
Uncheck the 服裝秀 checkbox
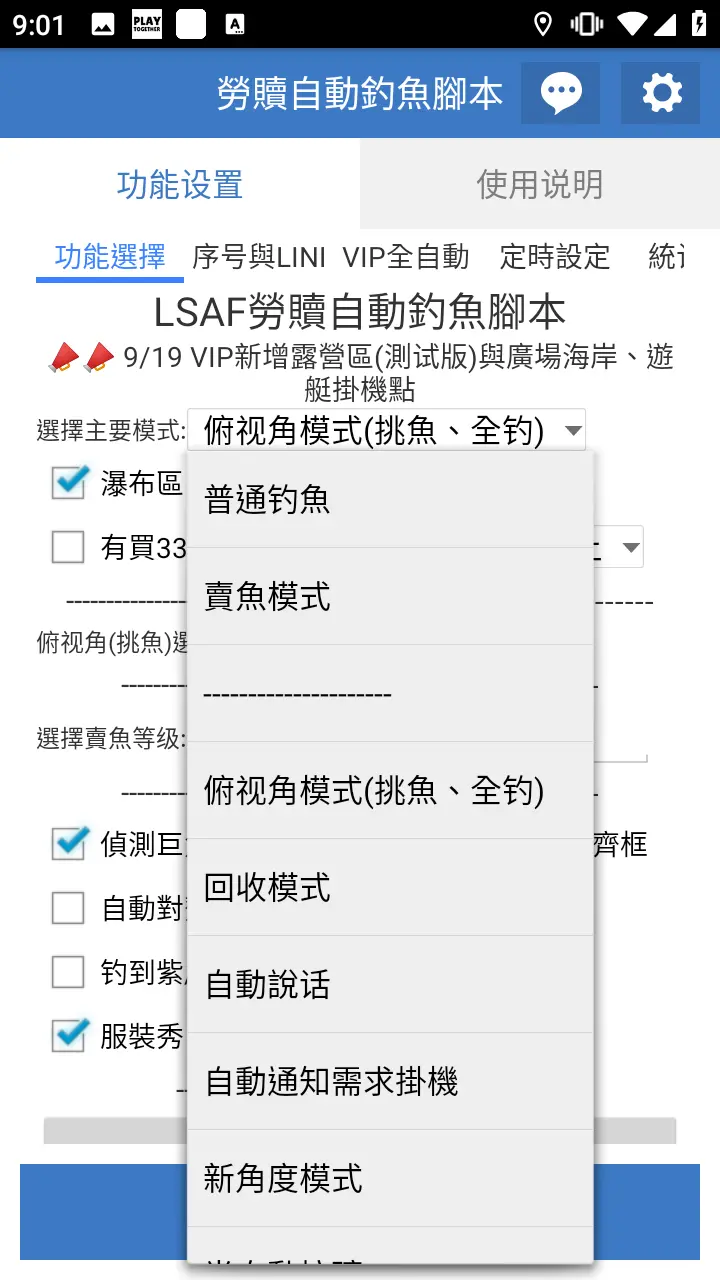pos(68,1035)
